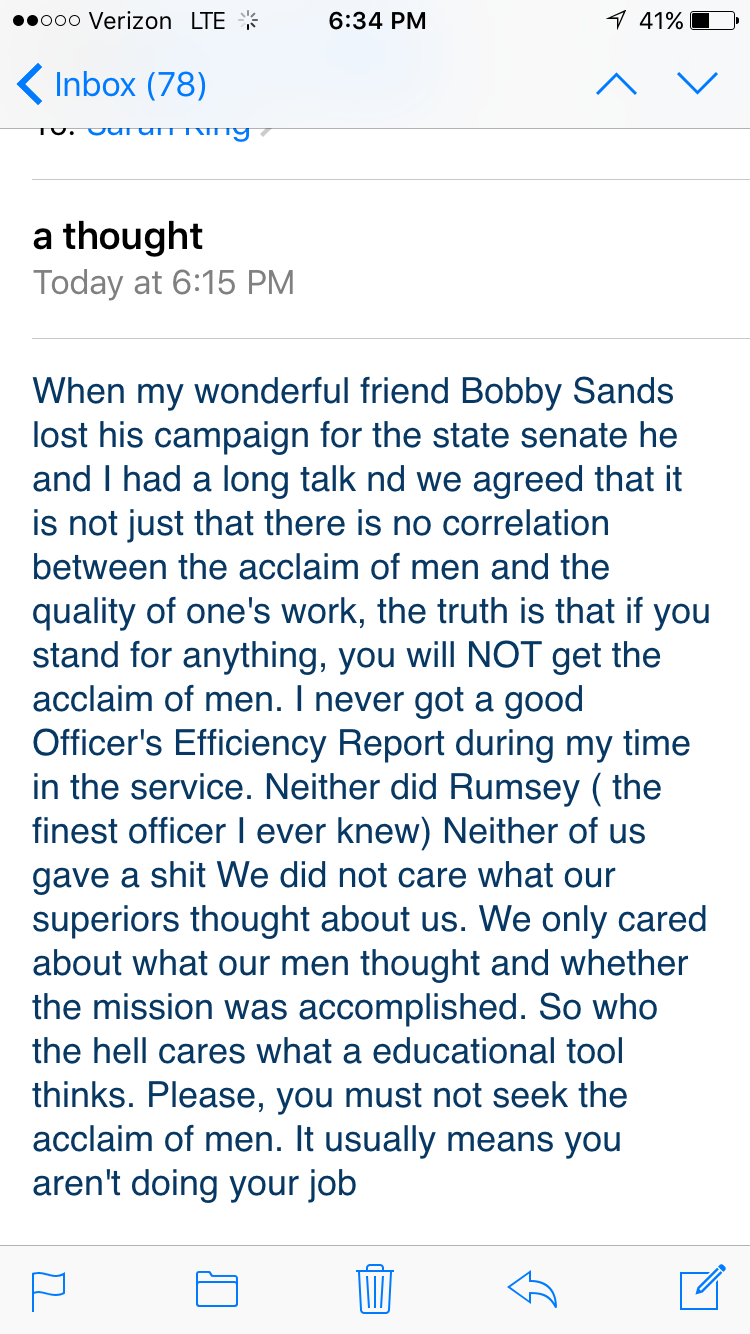
Task: Show the next message with down arrow
Action: 697,84
